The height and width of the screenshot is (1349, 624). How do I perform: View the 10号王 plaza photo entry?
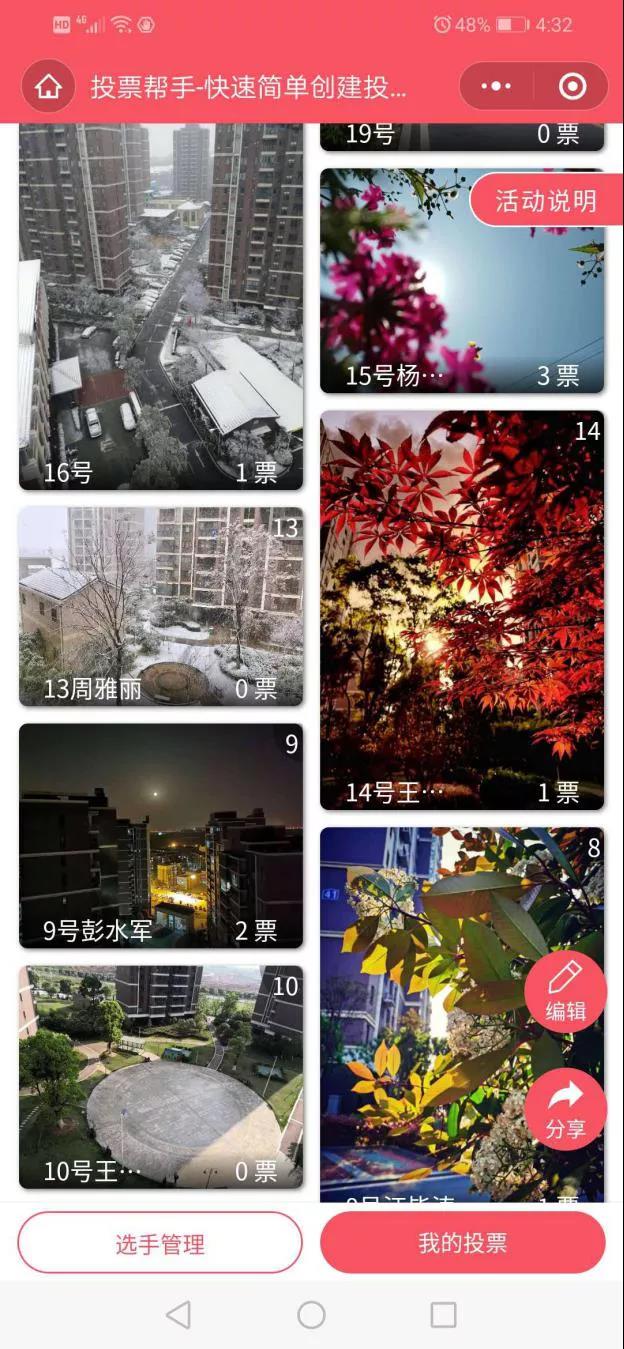(161, 1076)
